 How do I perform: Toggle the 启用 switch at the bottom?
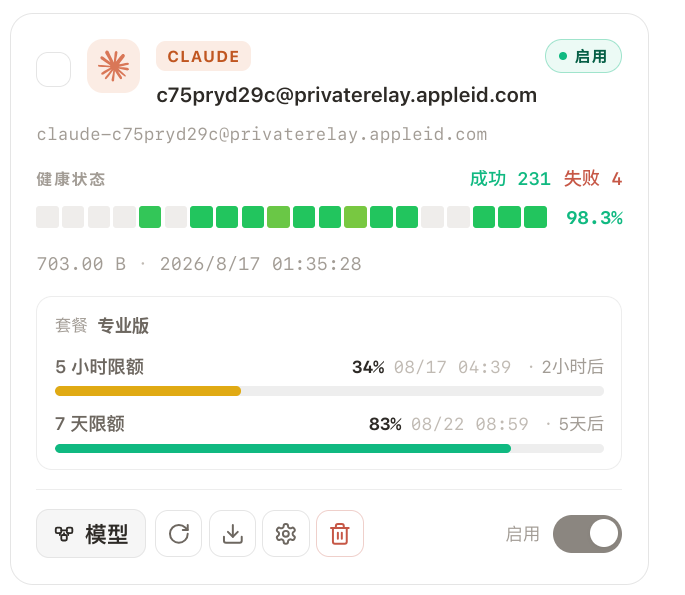tap(587, 534)
